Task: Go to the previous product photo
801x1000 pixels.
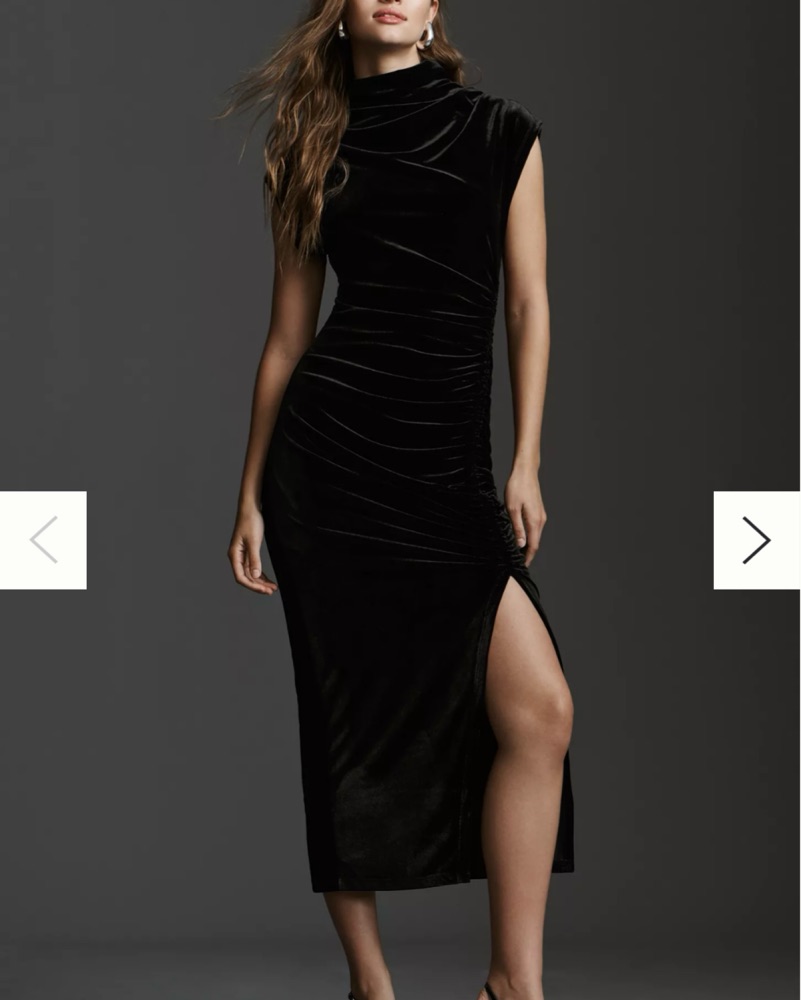Action: [x=43, y=540]
